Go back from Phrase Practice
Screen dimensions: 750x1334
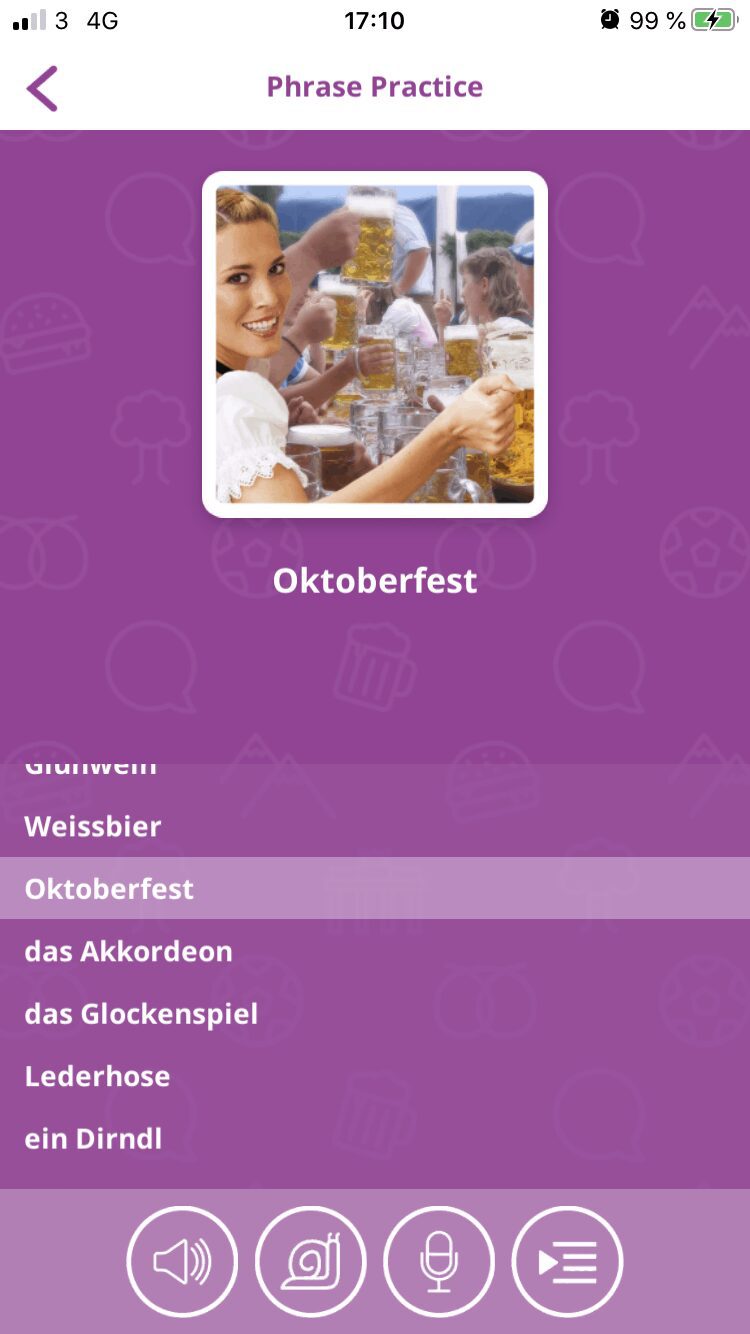(42, 88)
